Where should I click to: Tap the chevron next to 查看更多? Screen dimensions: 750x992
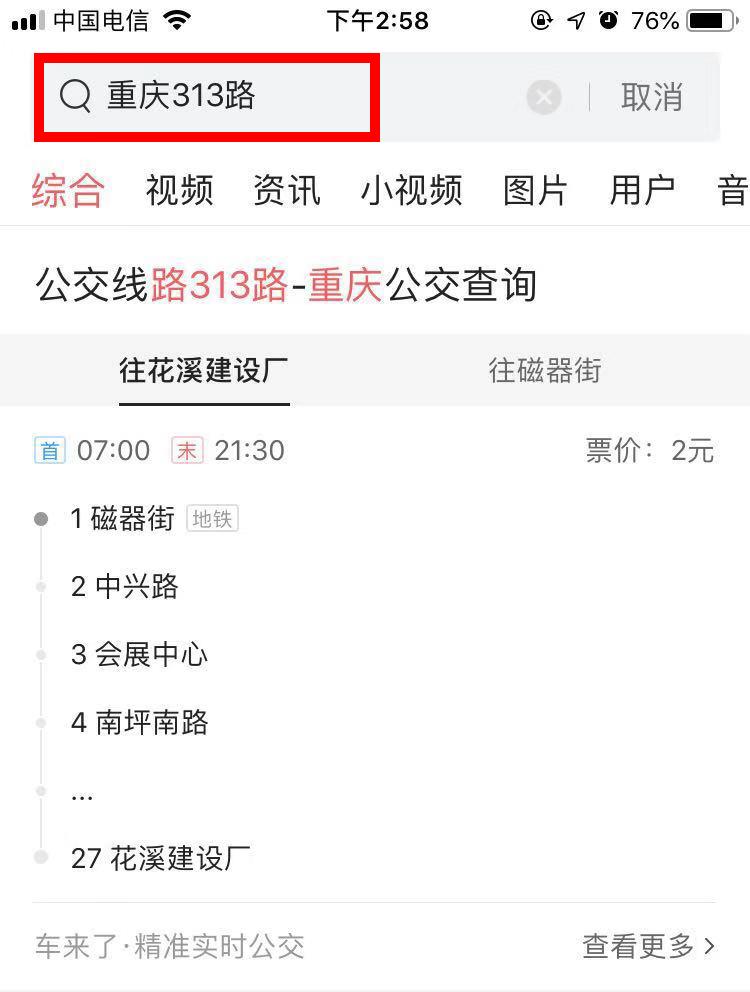coord(709,945)
